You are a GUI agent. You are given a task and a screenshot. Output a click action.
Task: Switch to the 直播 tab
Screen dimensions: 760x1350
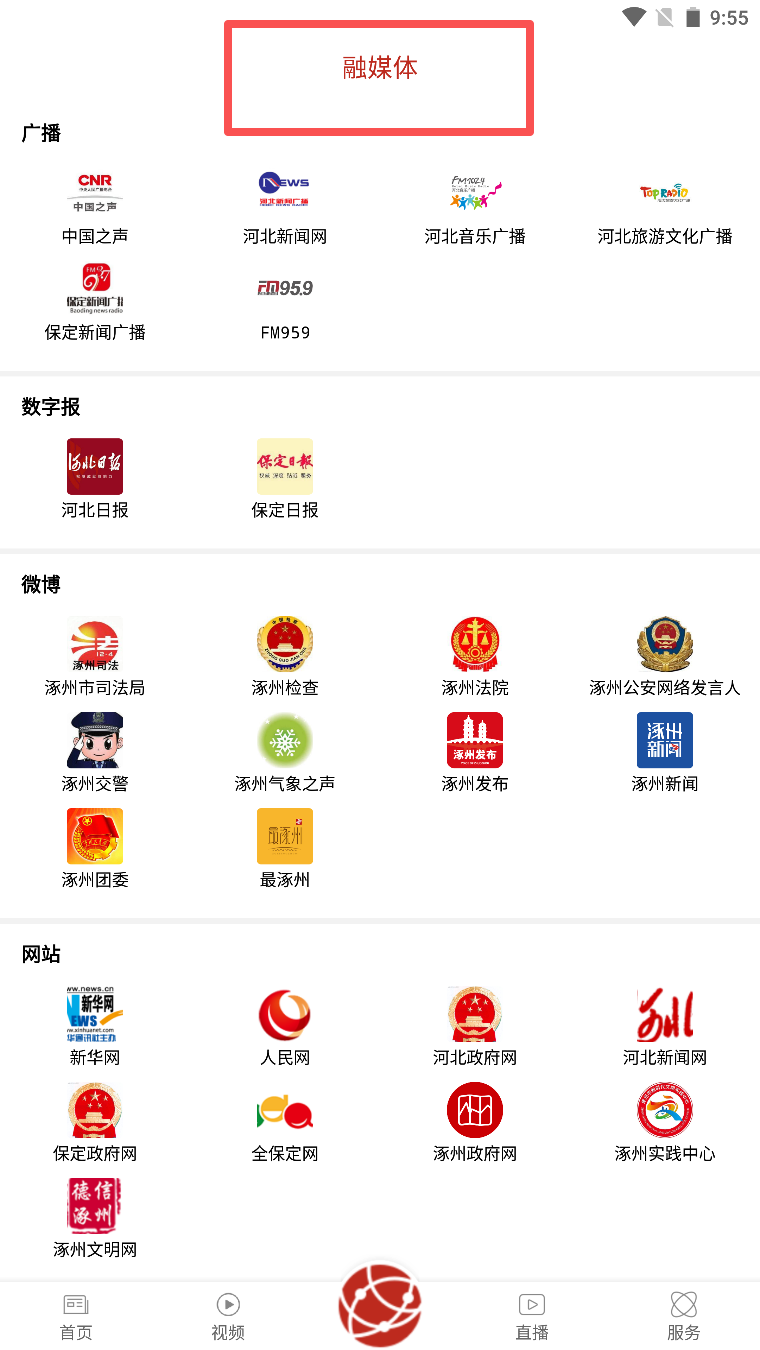[x=532, y=1316]
